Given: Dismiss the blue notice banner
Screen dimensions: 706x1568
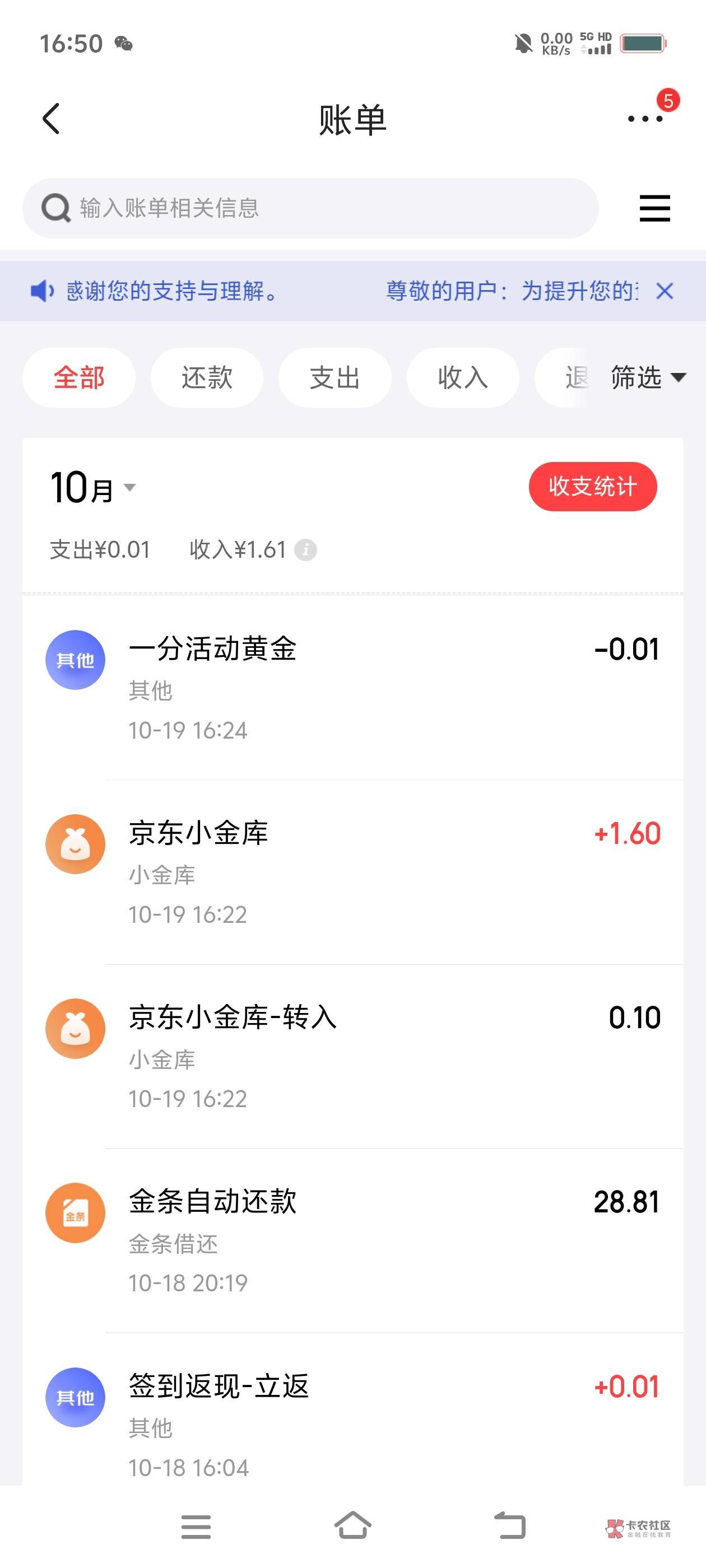Looking at the screenshot, I should (x=665, y=291).
